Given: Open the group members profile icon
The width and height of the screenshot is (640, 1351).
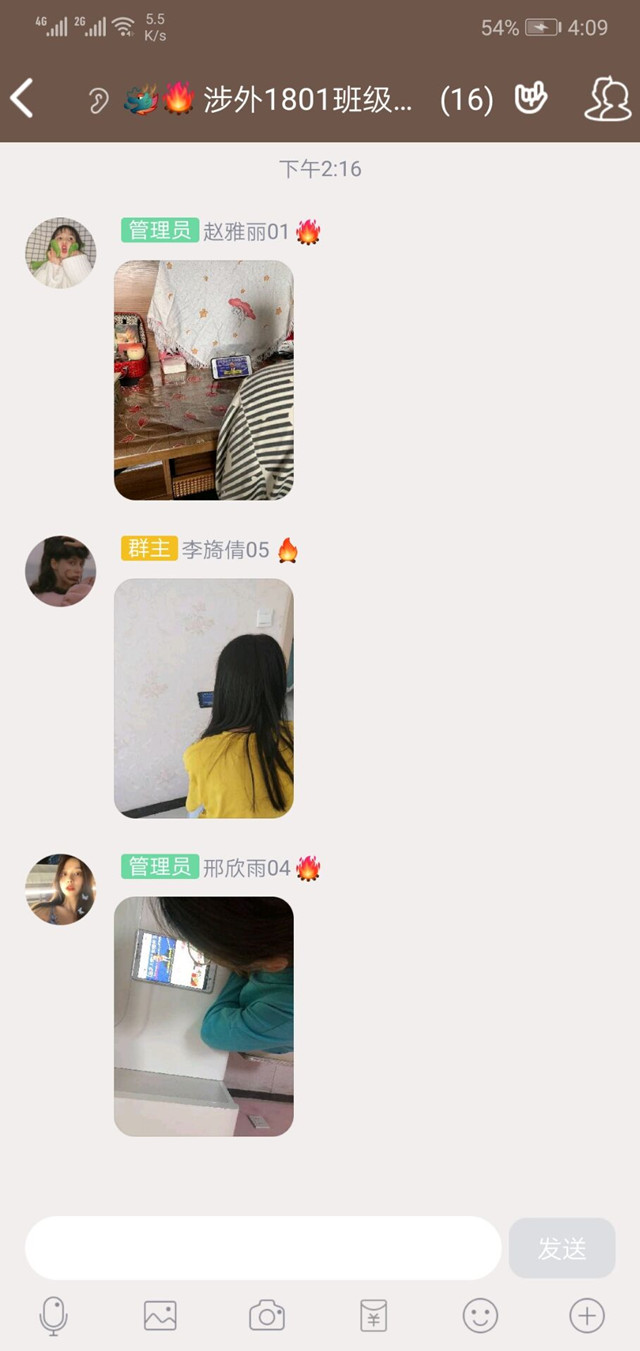Looking at the screenshot, I should coord(607,99).
